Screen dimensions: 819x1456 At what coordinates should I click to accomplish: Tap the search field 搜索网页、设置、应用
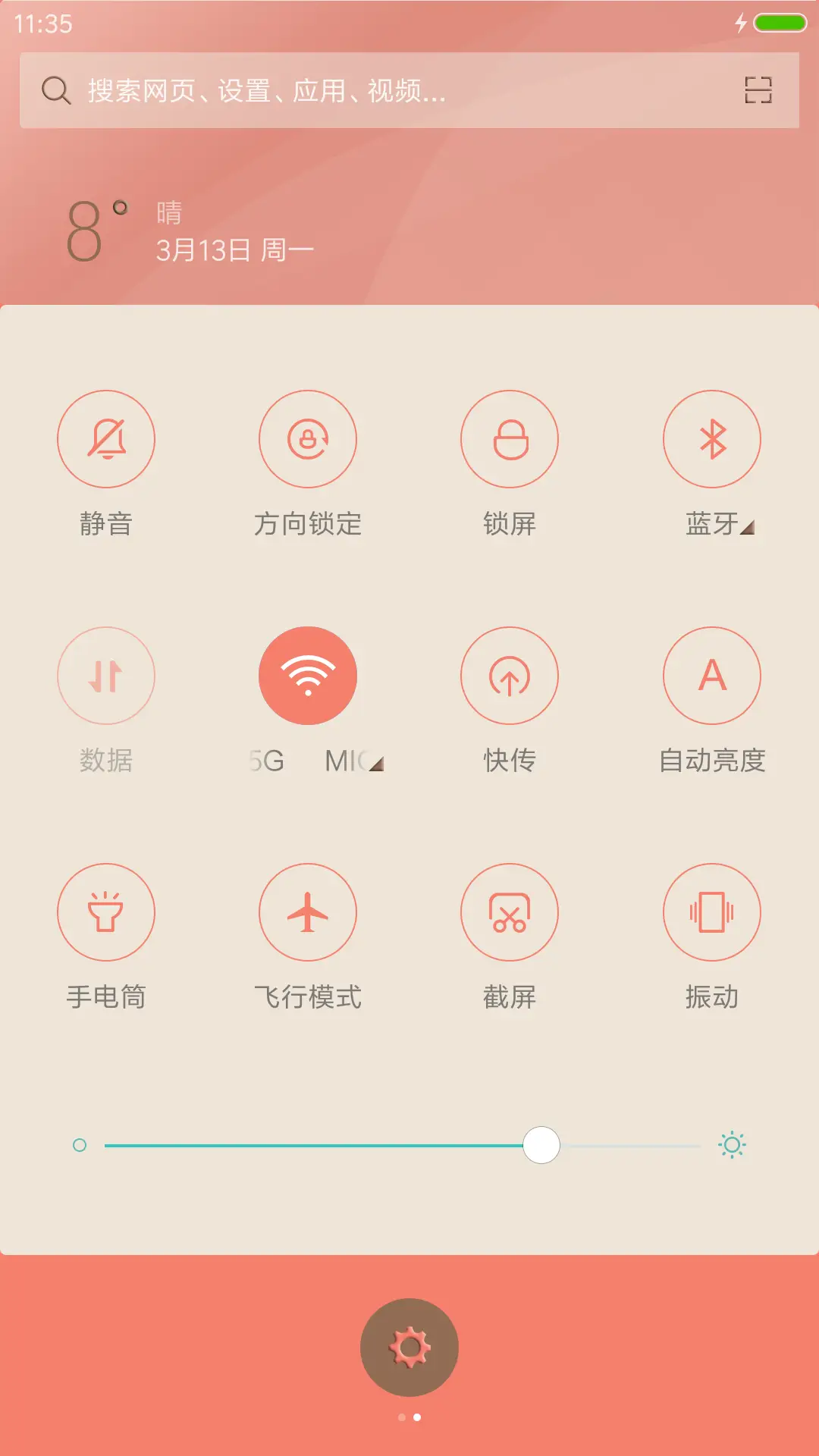(x=303, y=90)
